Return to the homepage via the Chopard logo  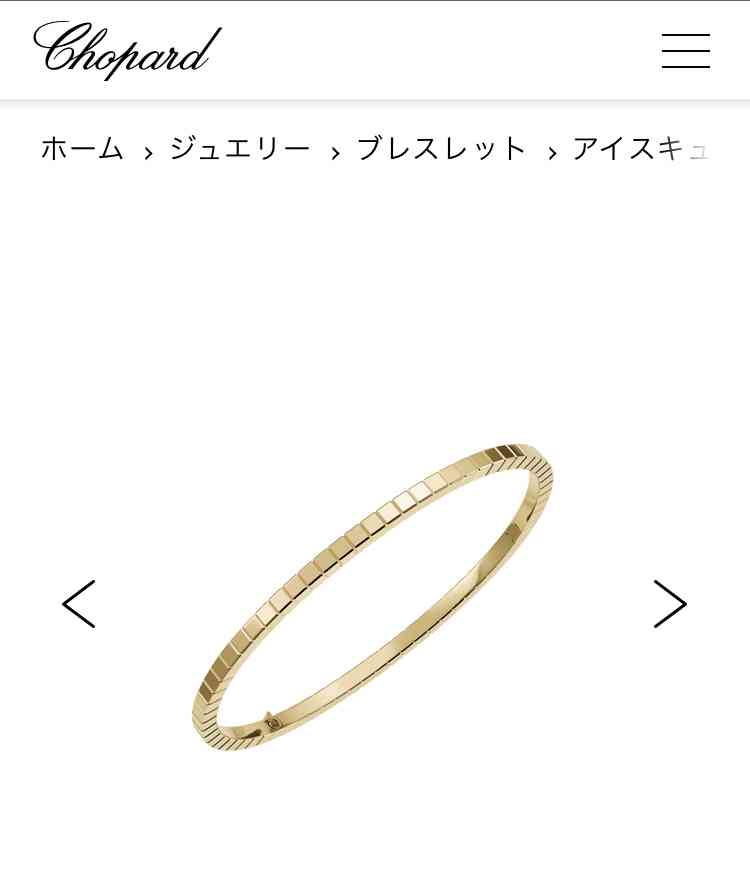coord(126,50)
